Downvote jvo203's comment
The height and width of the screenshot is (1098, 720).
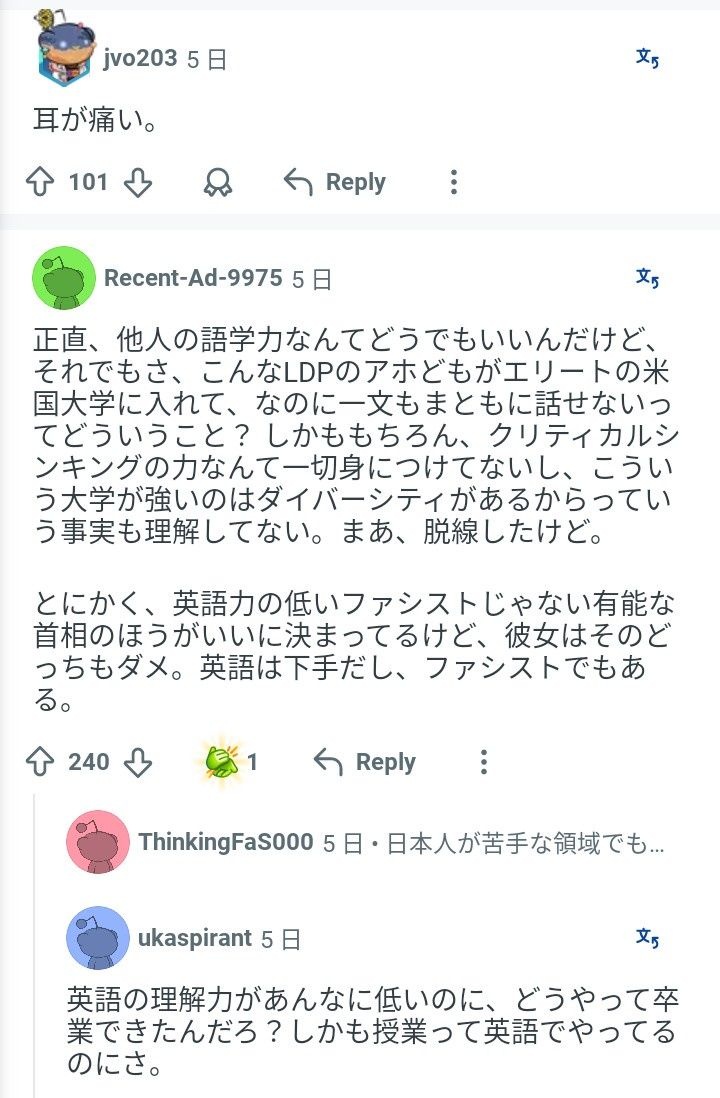pos(138,182)
